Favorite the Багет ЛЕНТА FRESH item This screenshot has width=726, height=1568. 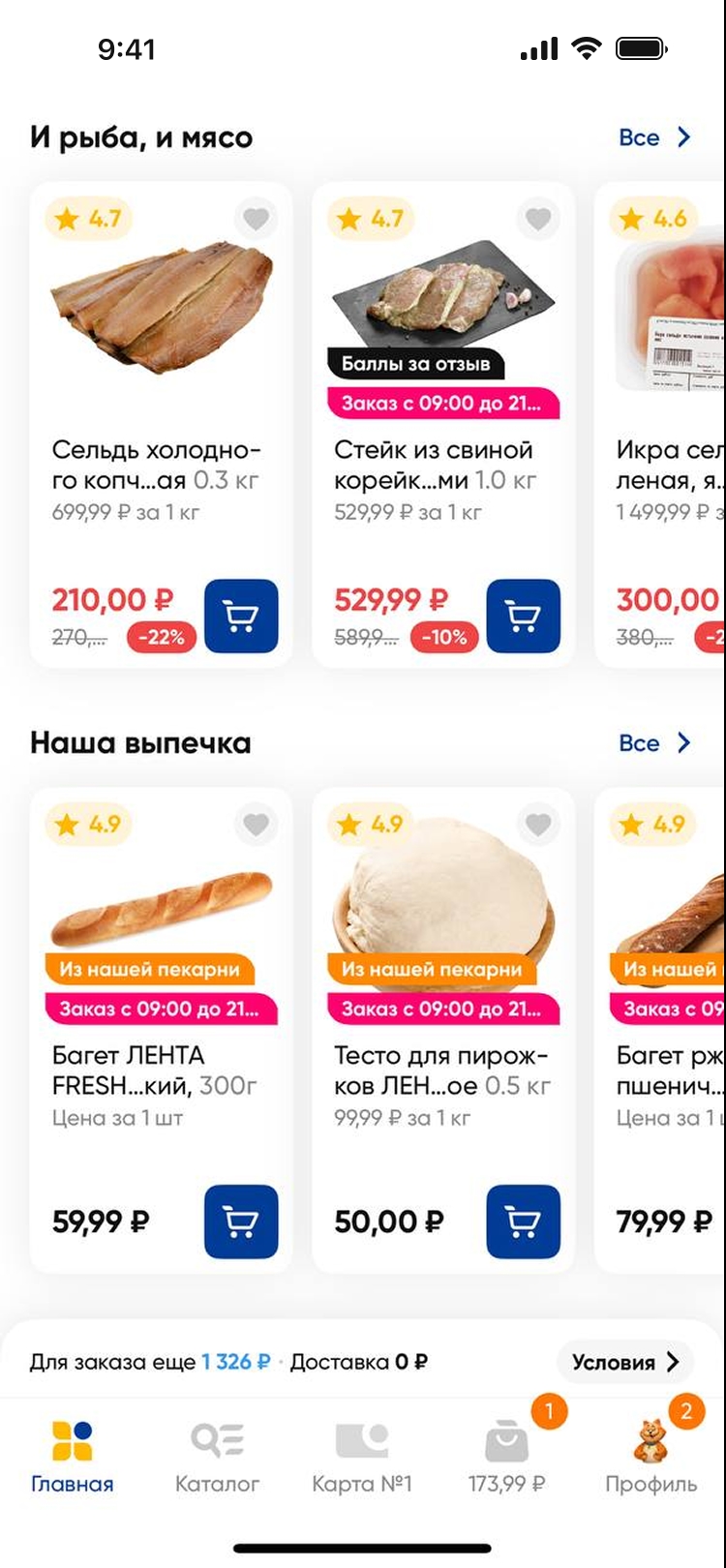[256, 825]
